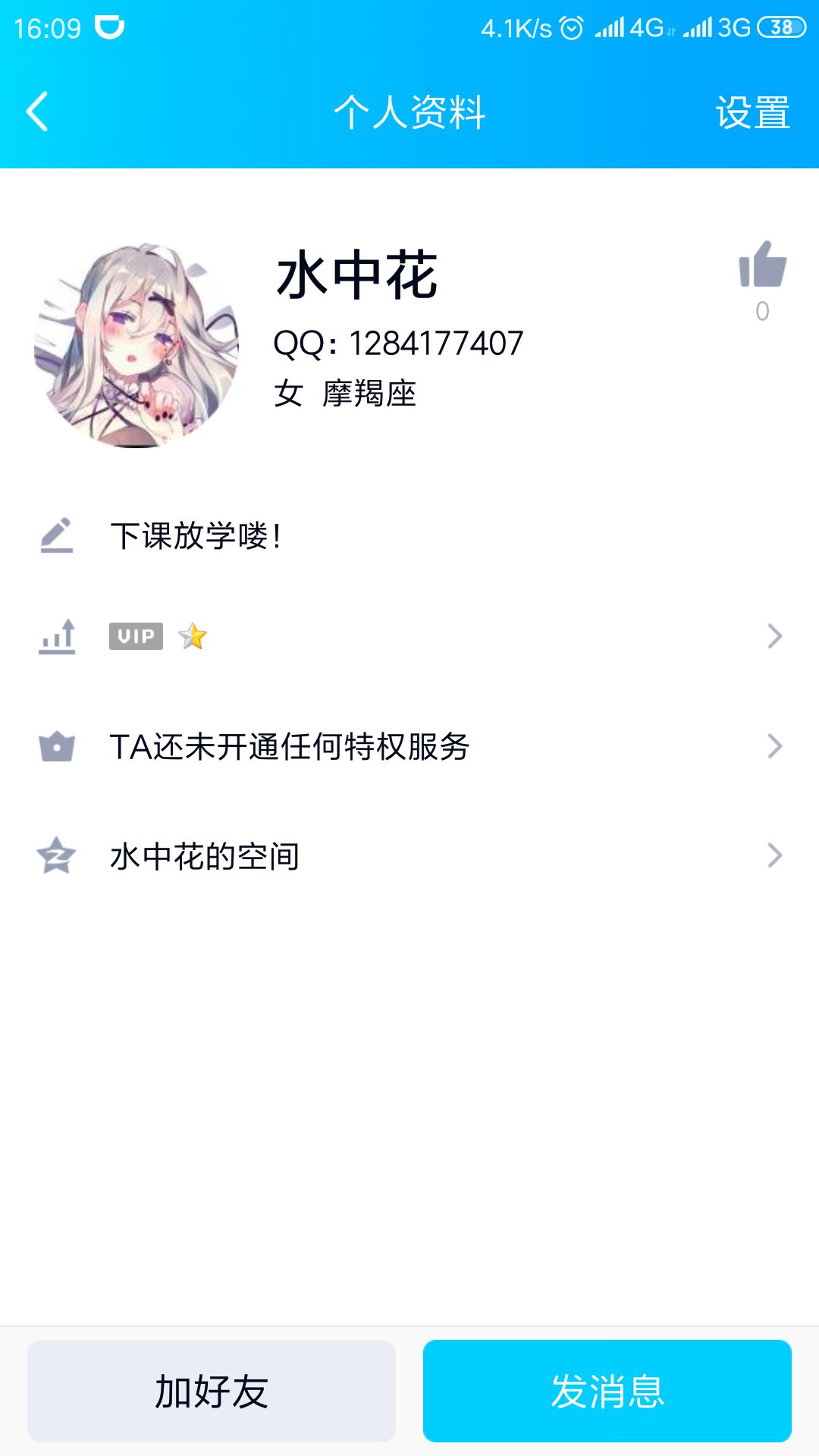Open 设置 from the top bar

point(752,114)
